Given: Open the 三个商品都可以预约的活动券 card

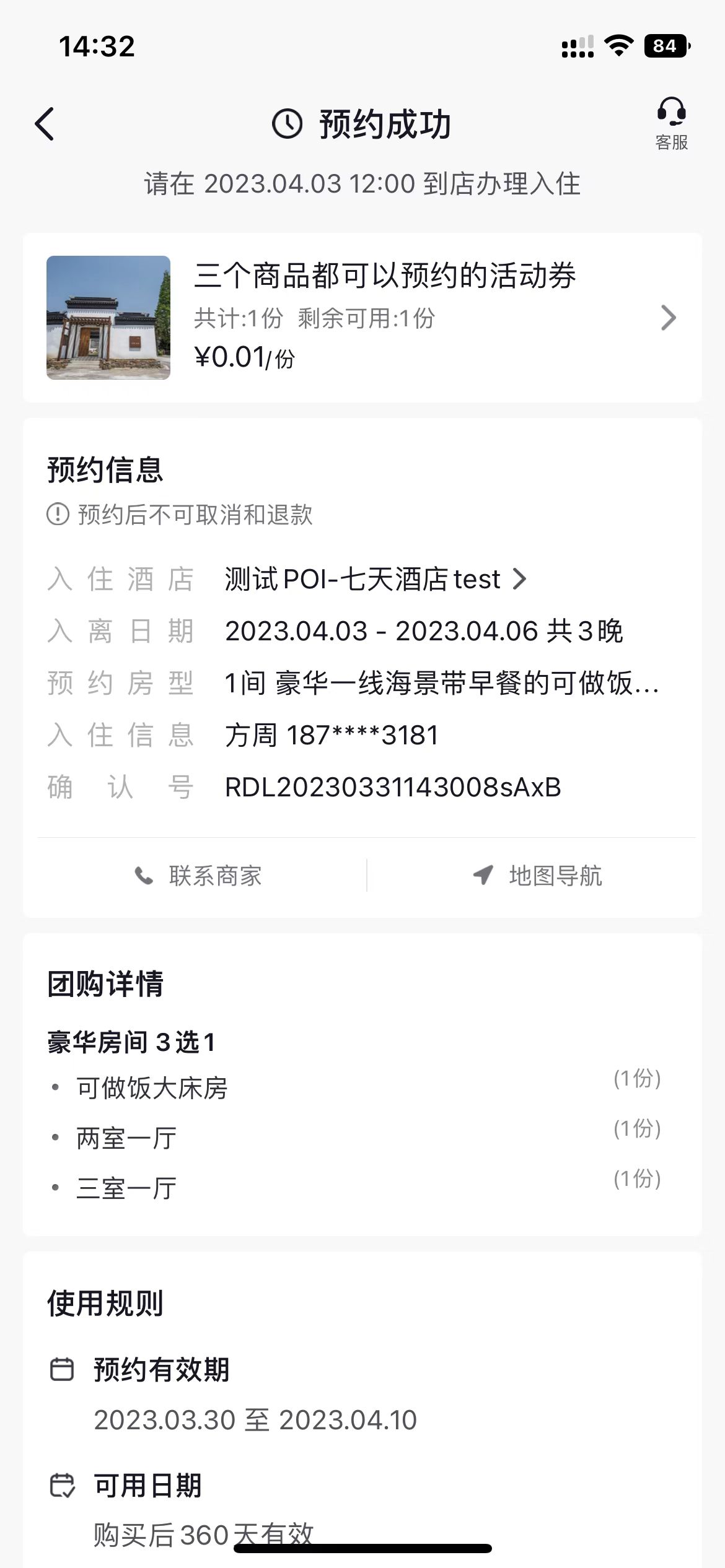Looking at the screenshot, I should click(362, 318).
